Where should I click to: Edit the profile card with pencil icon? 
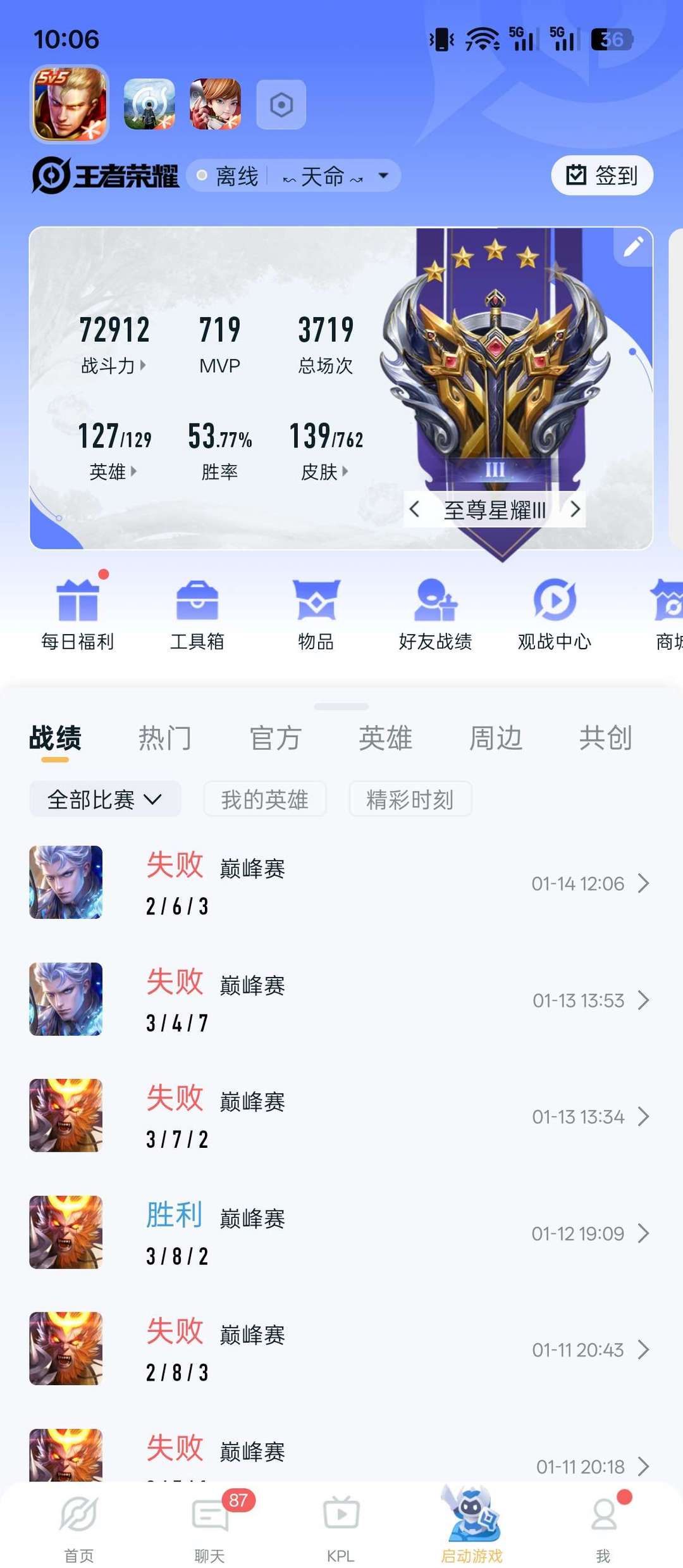coord(633,247)
